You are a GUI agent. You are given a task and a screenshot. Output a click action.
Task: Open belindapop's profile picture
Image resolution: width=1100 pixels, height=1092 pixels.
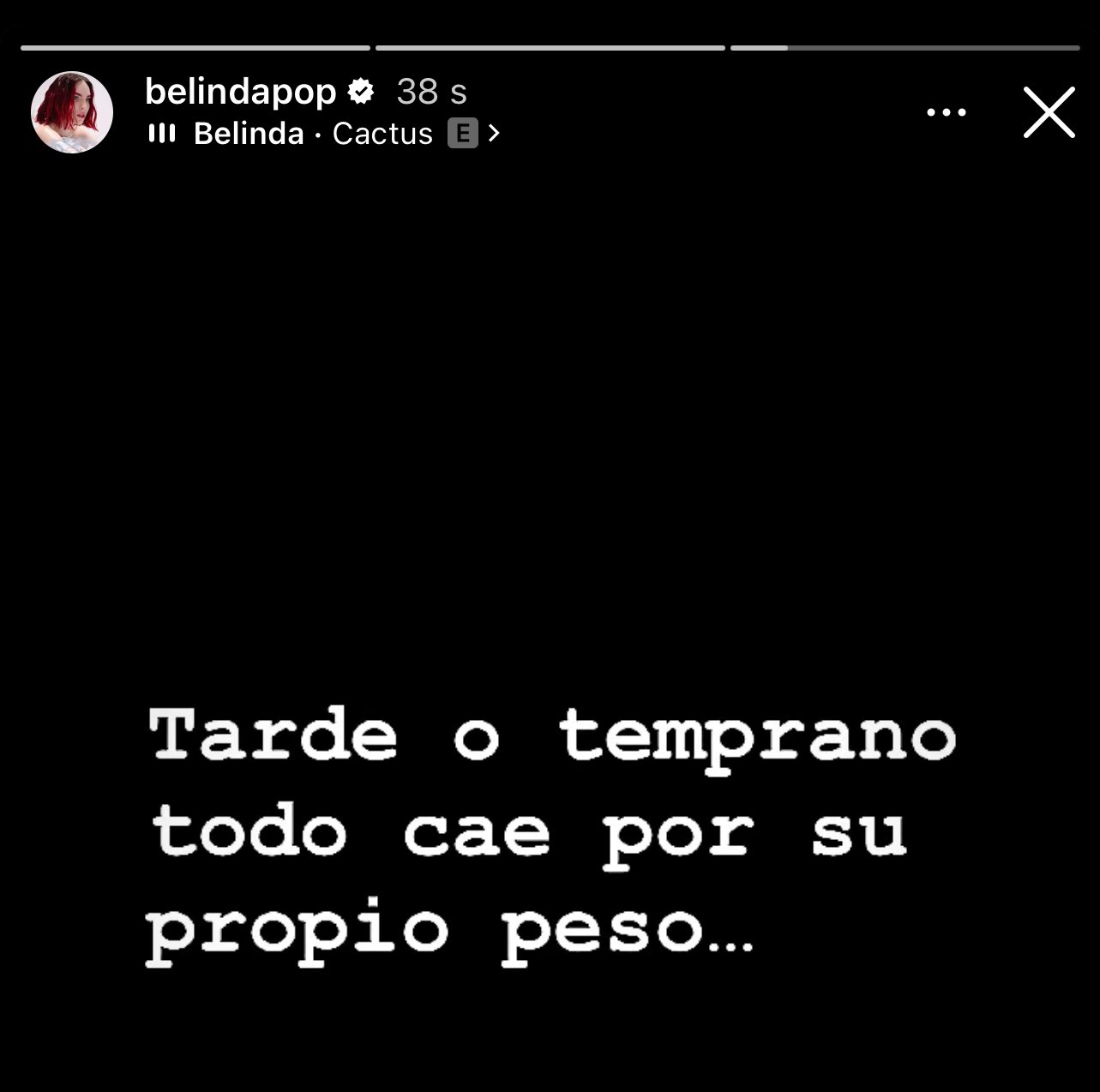click(x=72, y=112)
